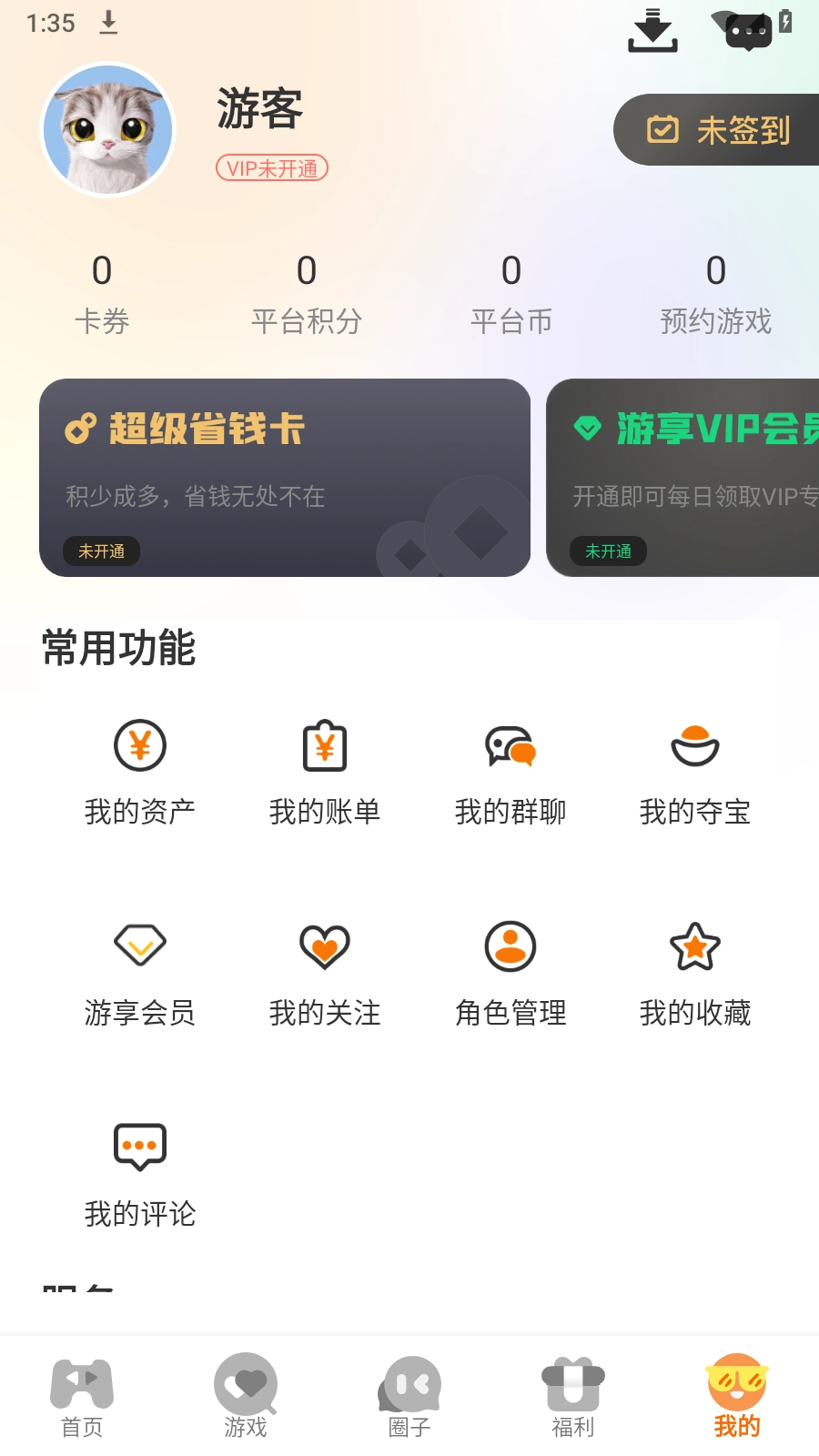Open 游享会员 membership page

[138, 972]
